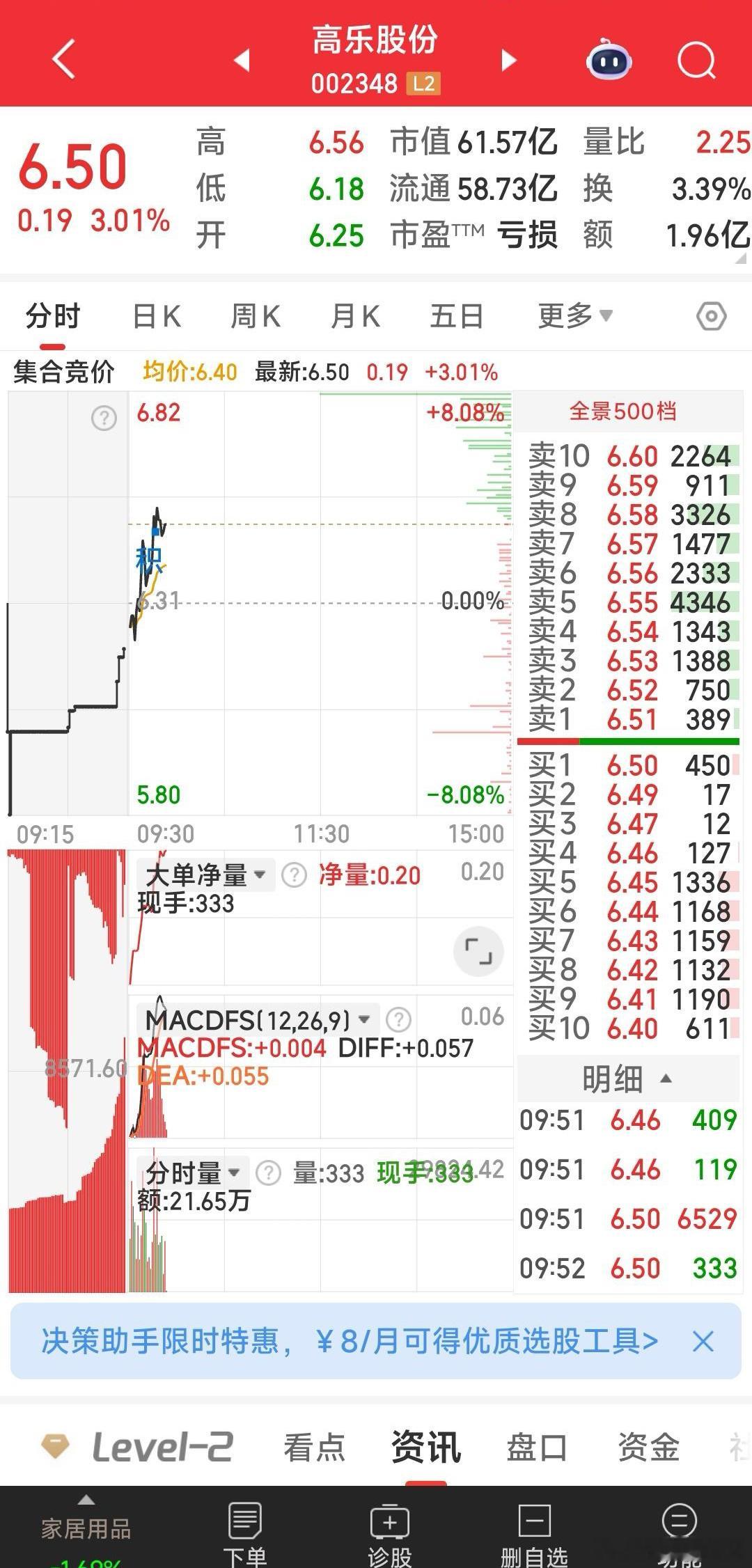The width and height of the screenshot is (752, 1568).
Task: Expand the chart to fullscreen
Action: pos(478,951)
